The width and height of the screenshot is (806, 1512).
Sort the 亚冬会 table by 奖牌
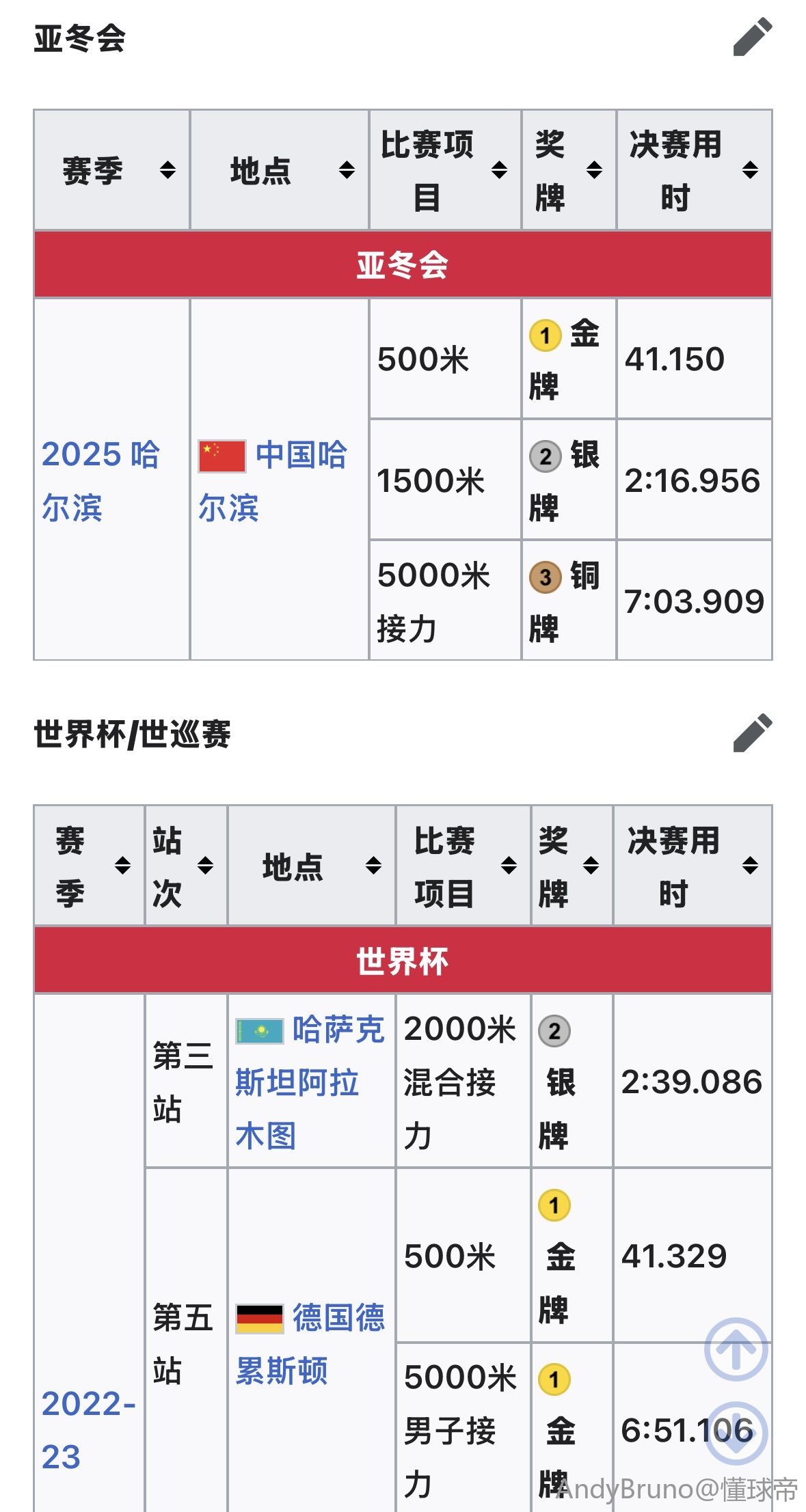(x=594, y=169)
